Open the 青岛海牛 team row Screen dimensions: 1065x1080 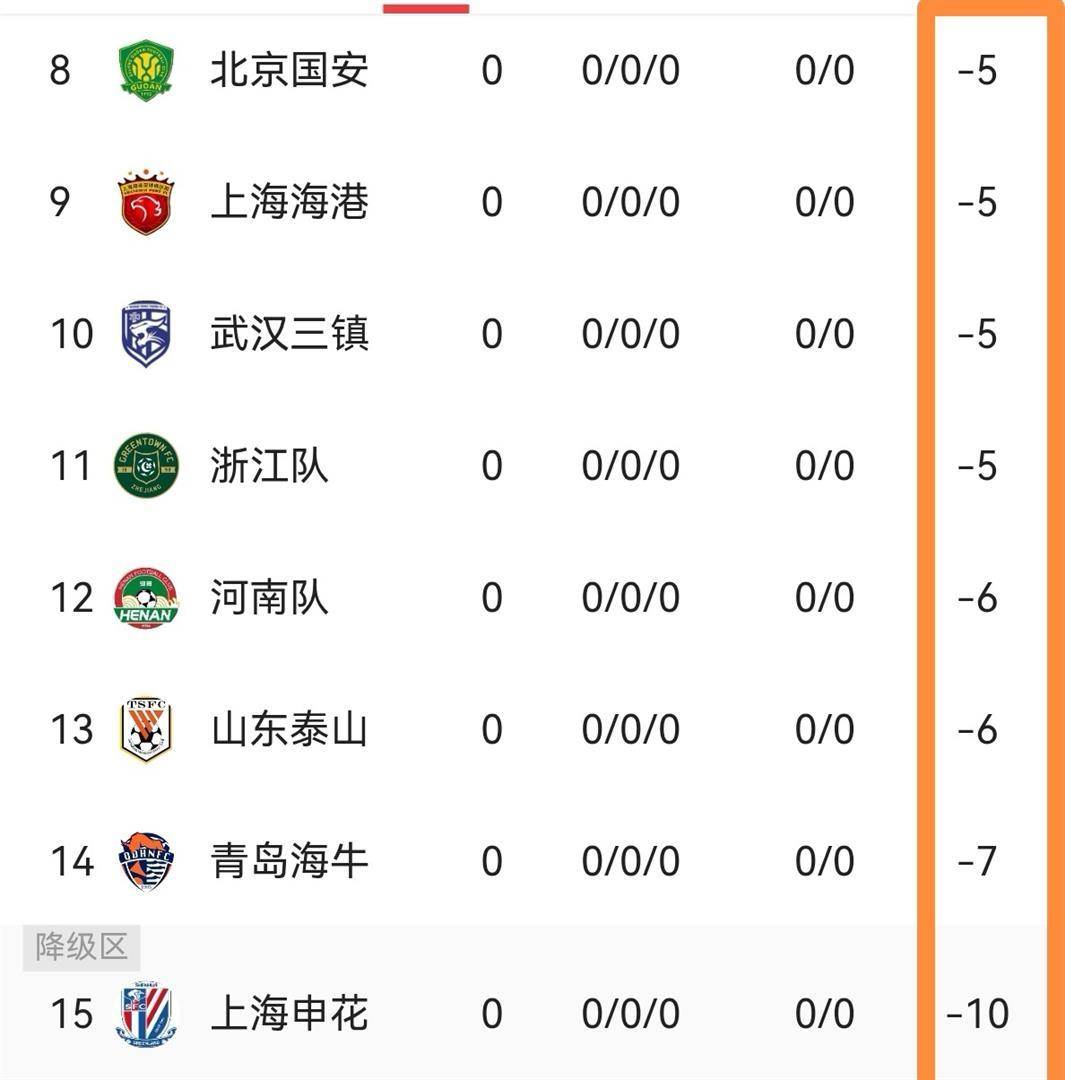(289, 861)
